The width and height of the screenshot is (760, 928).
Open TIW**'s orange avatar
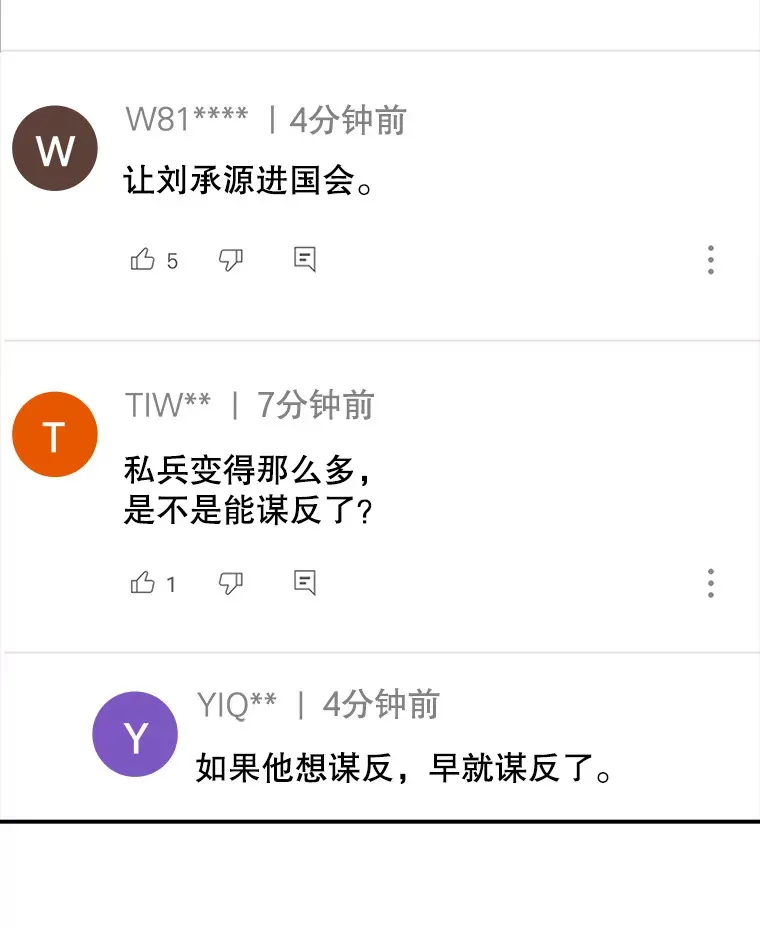[55, 434]
